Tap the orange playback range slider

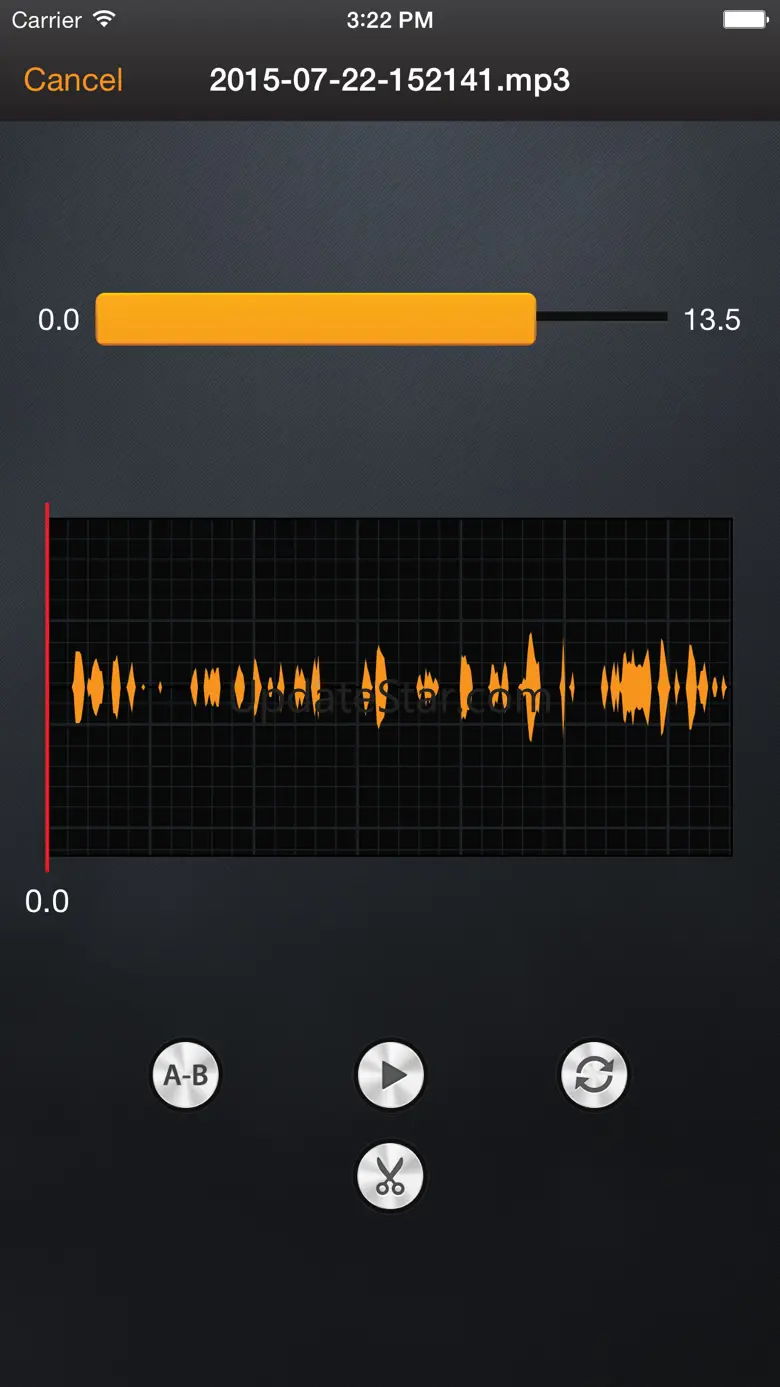(316, 319)
